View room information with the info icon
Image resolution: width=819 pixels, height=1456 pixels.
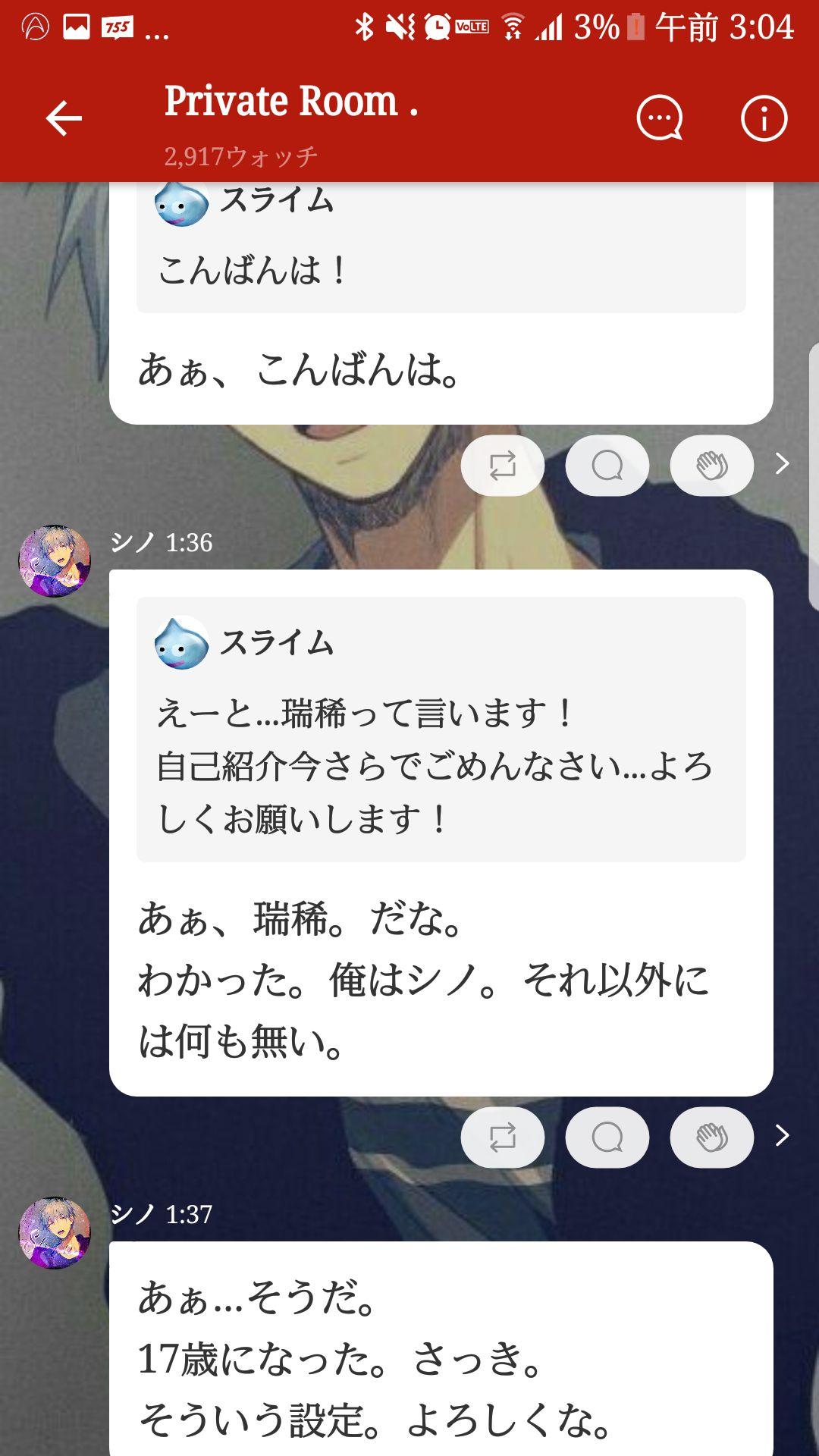(766, 118)
